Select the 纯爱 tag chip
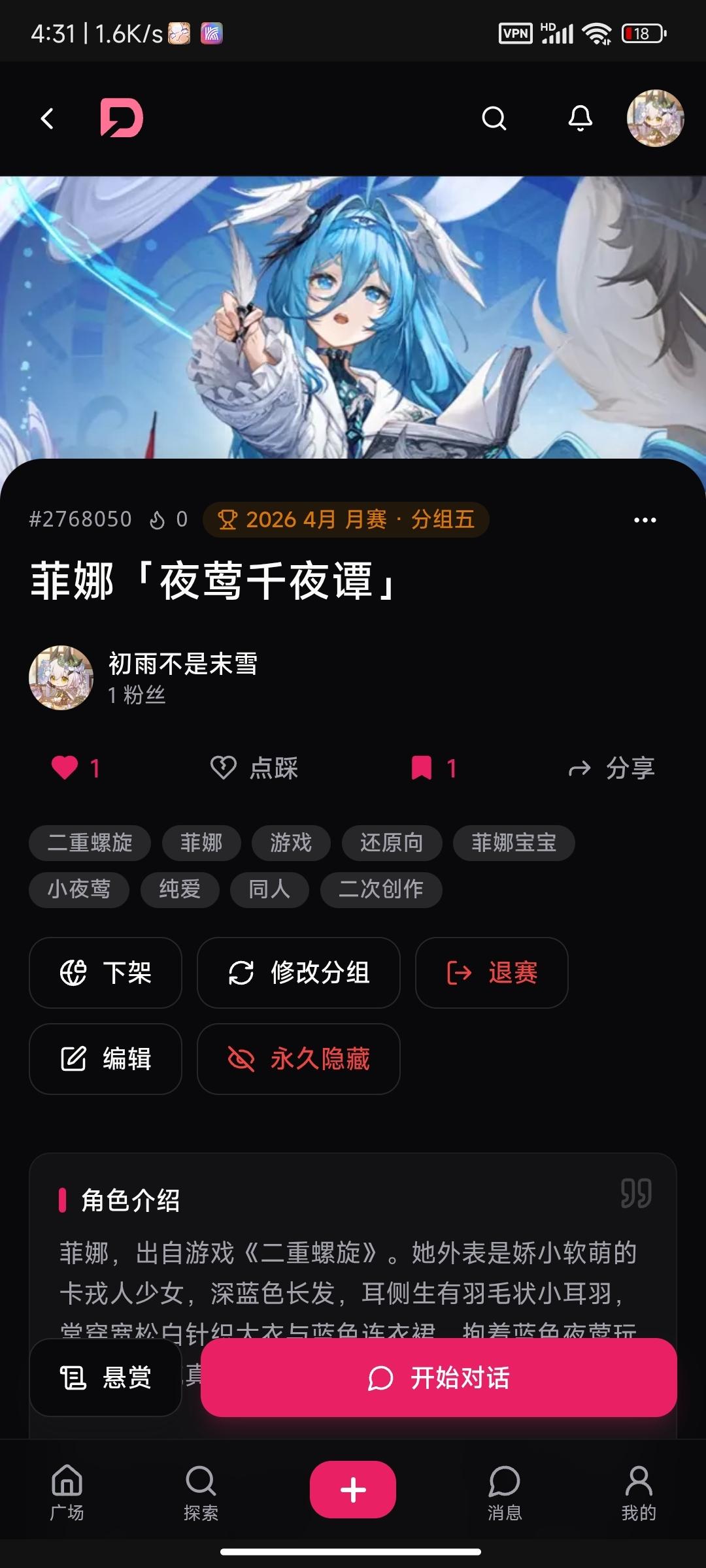Screen dimensions: 706x1568 (x=180, y=890)
